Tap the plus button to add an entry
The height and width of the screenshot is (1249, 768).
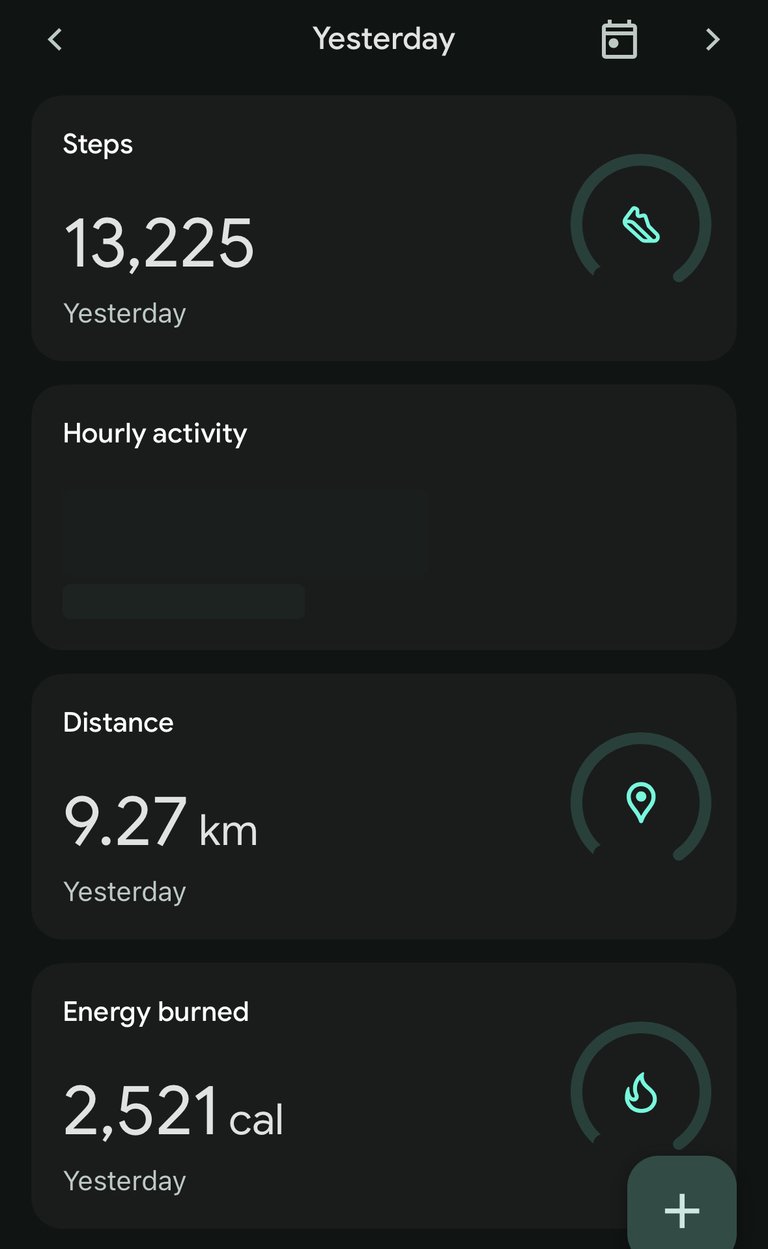coord(682,1210)
